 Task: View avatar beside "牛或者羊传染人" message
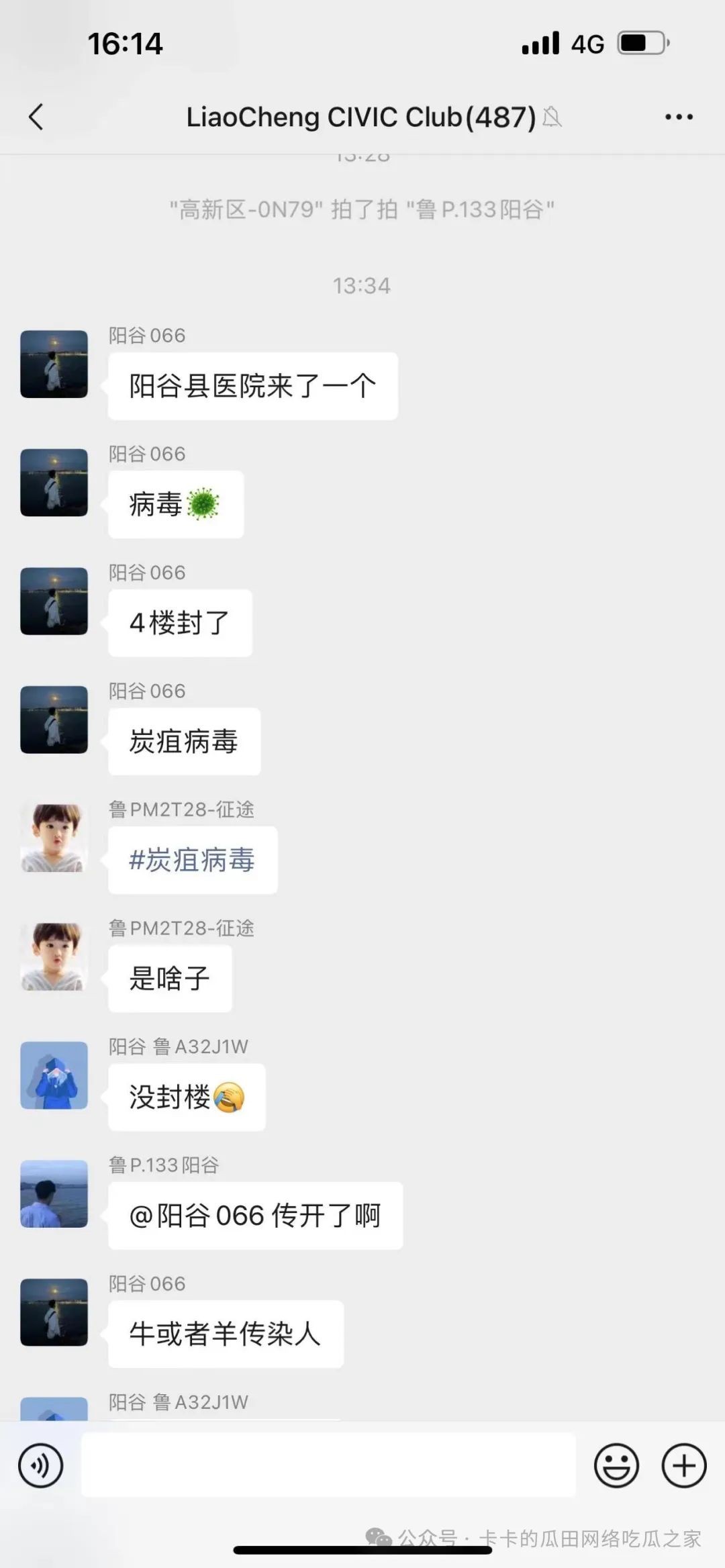click(x=54, y=1312)
